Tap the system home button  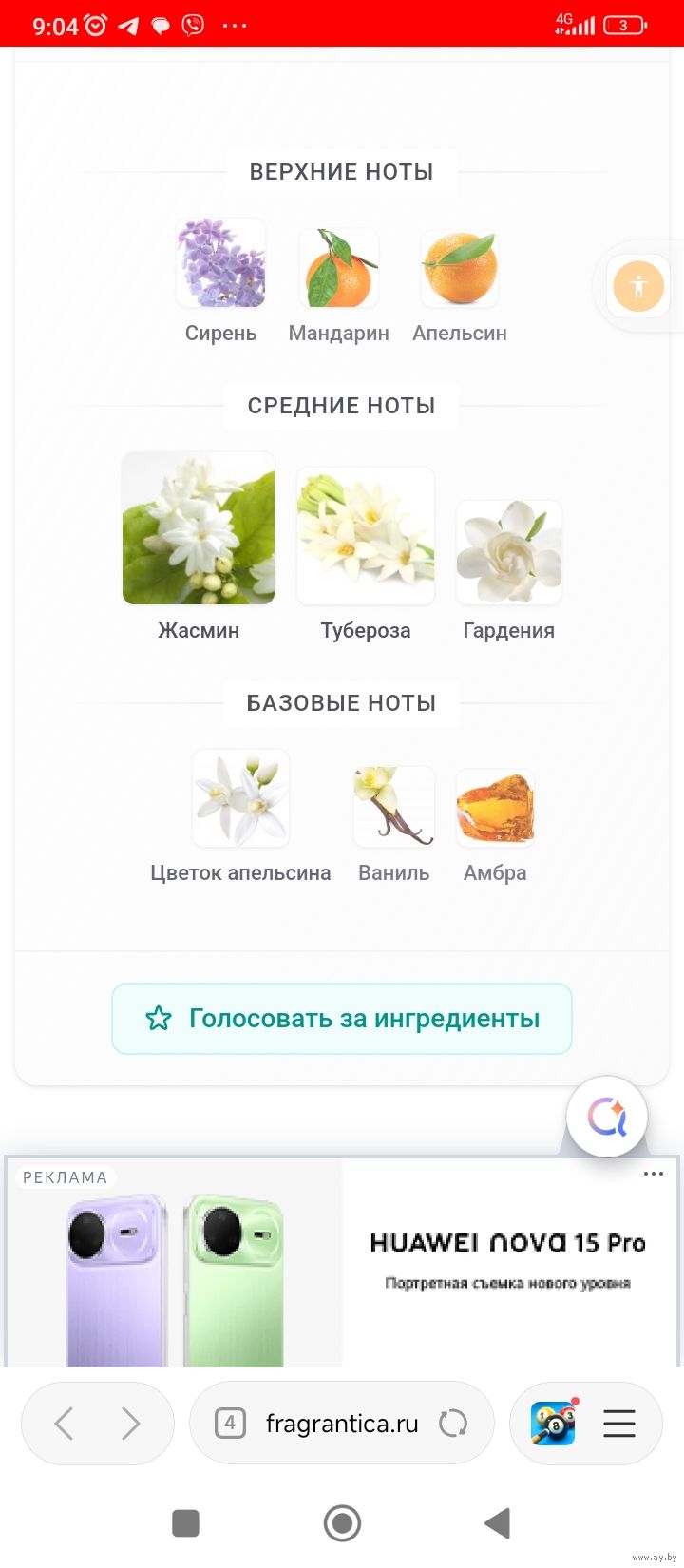(342, 1523)
